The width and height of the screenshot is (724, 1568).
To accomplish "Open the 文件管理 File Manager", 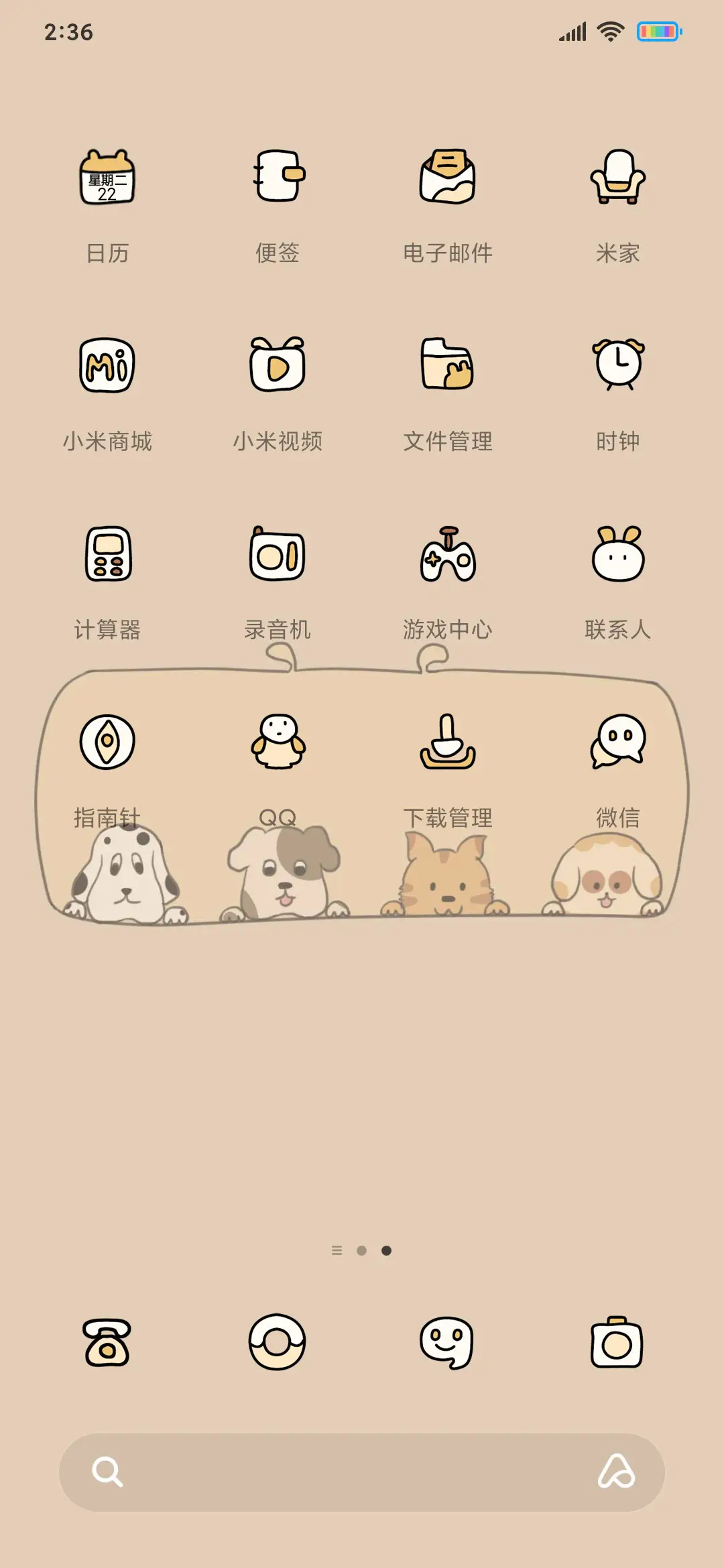I will click(x=448, y=365).
